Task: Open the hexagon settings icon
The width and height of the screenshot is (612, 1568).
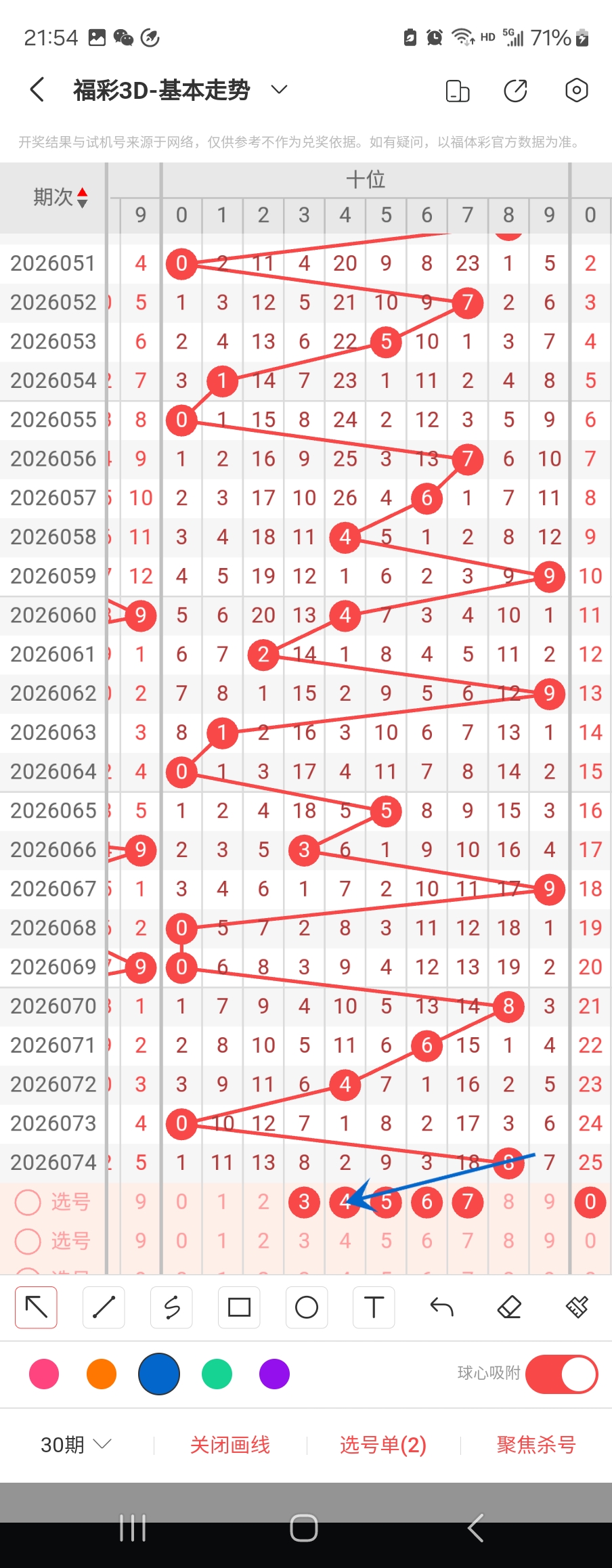Action: pyautogui.click(x=576, y=90)
